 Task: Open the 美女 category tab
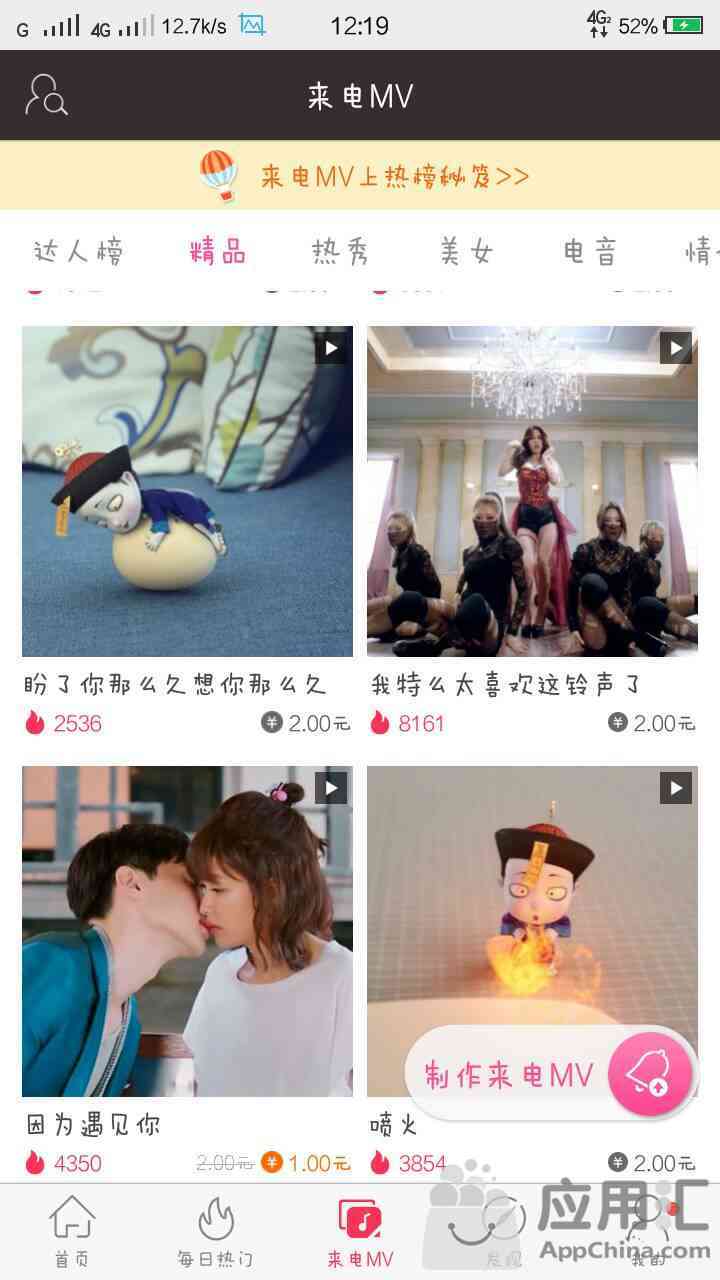[466, 251]
